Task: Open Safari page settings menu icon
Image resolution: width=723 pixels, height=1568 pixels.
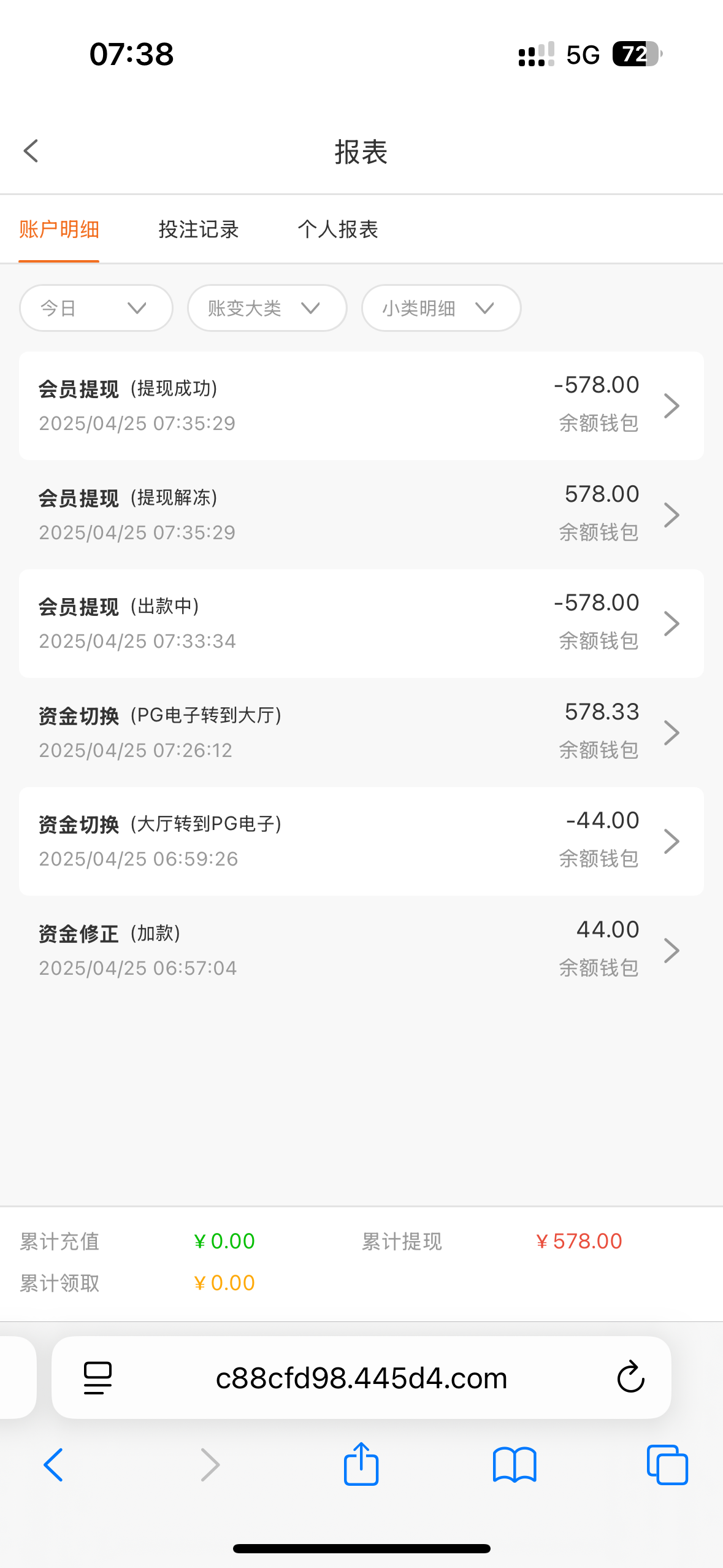Action: coord(98,1378)
